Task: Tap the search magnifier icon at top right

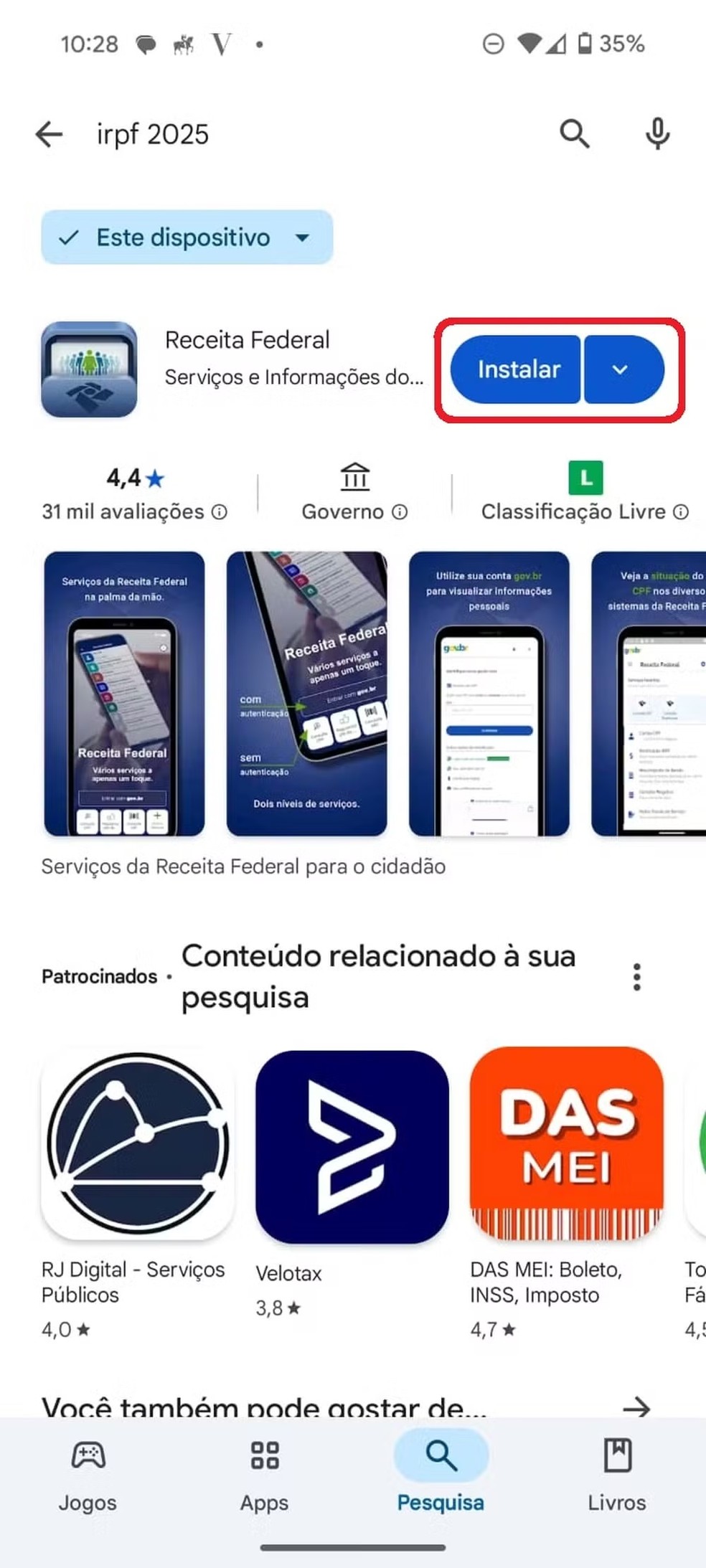Action: [574, 133]
